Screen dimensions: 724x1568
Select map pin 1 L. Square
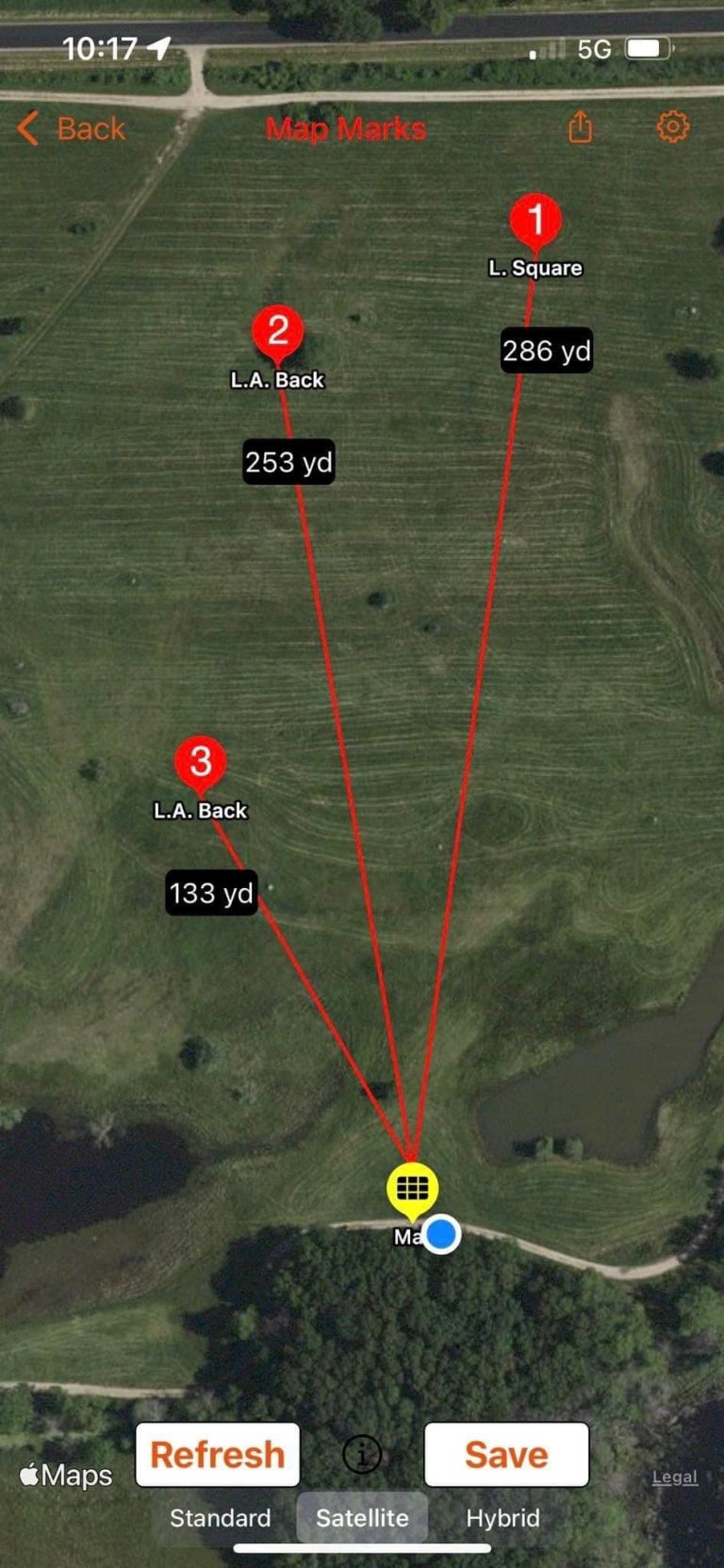point(535,221)
